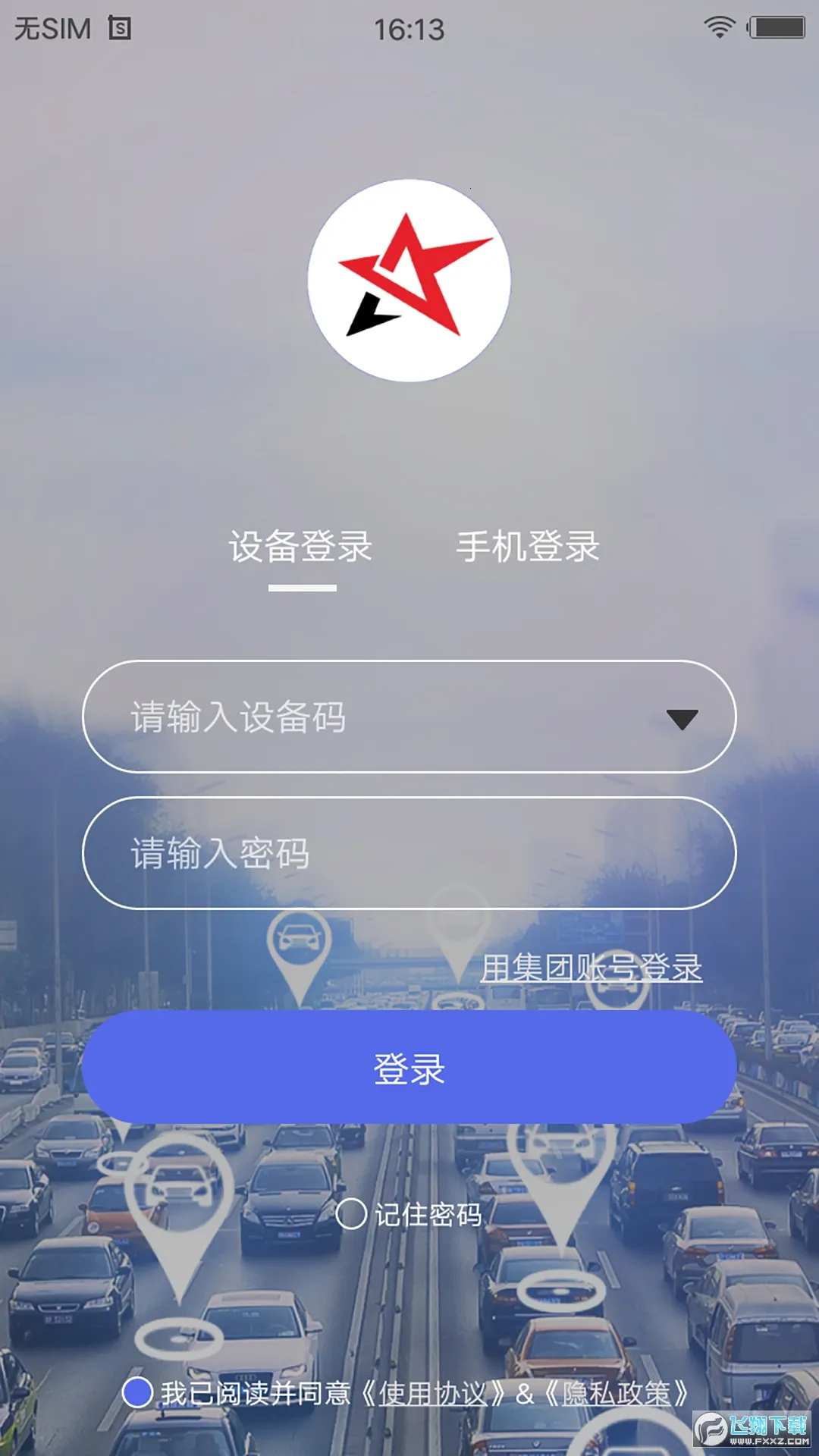Tap the circular star app logo
The width and height of the screenshot is (819, 1456).
pos(409,280)
